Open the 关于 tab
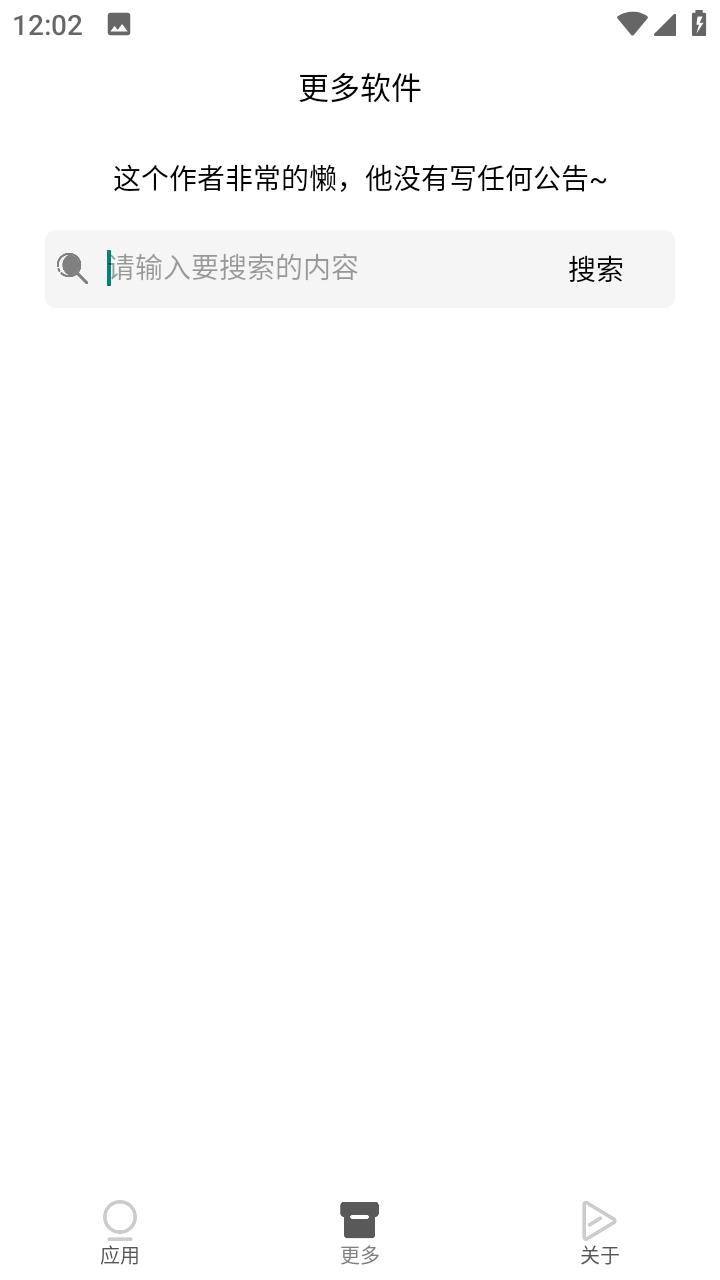720x1280 pixels. coord(600,1233)
